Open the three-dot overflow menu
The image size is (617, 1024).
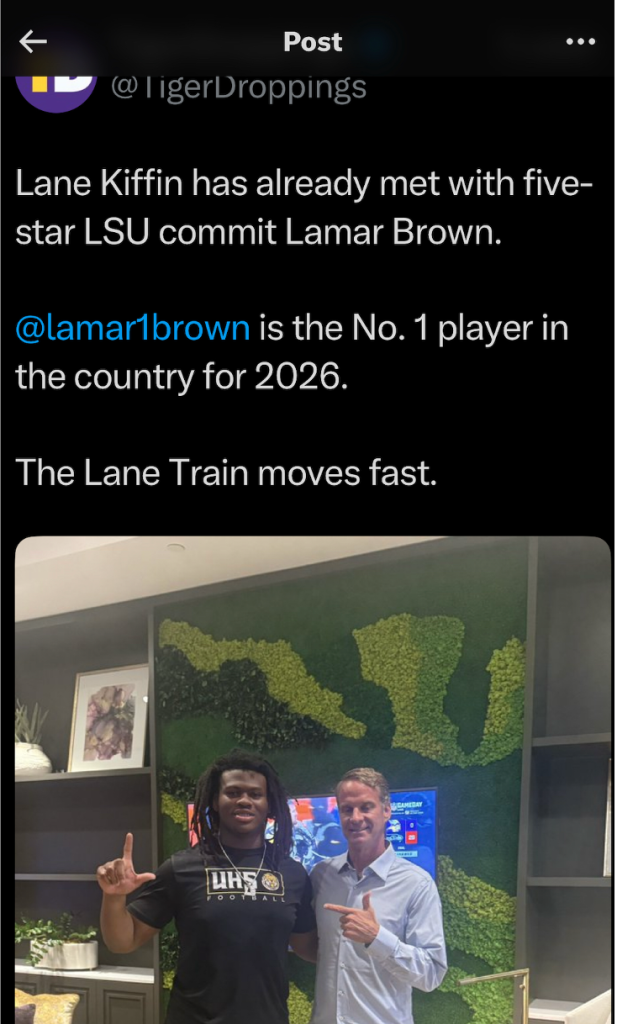[x=580, y=42]
